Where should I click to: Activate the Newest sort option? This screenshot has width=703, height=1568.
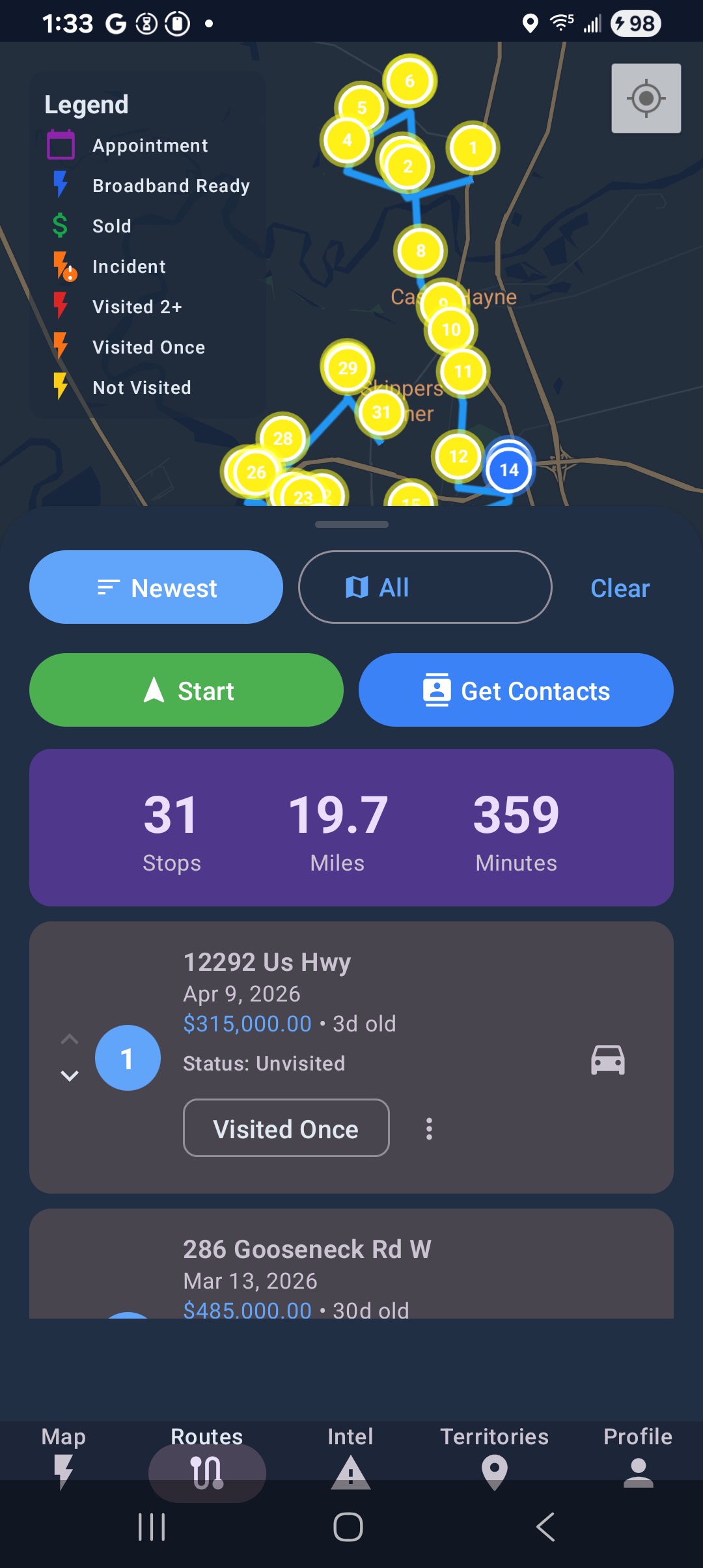[x=156, y=587]
